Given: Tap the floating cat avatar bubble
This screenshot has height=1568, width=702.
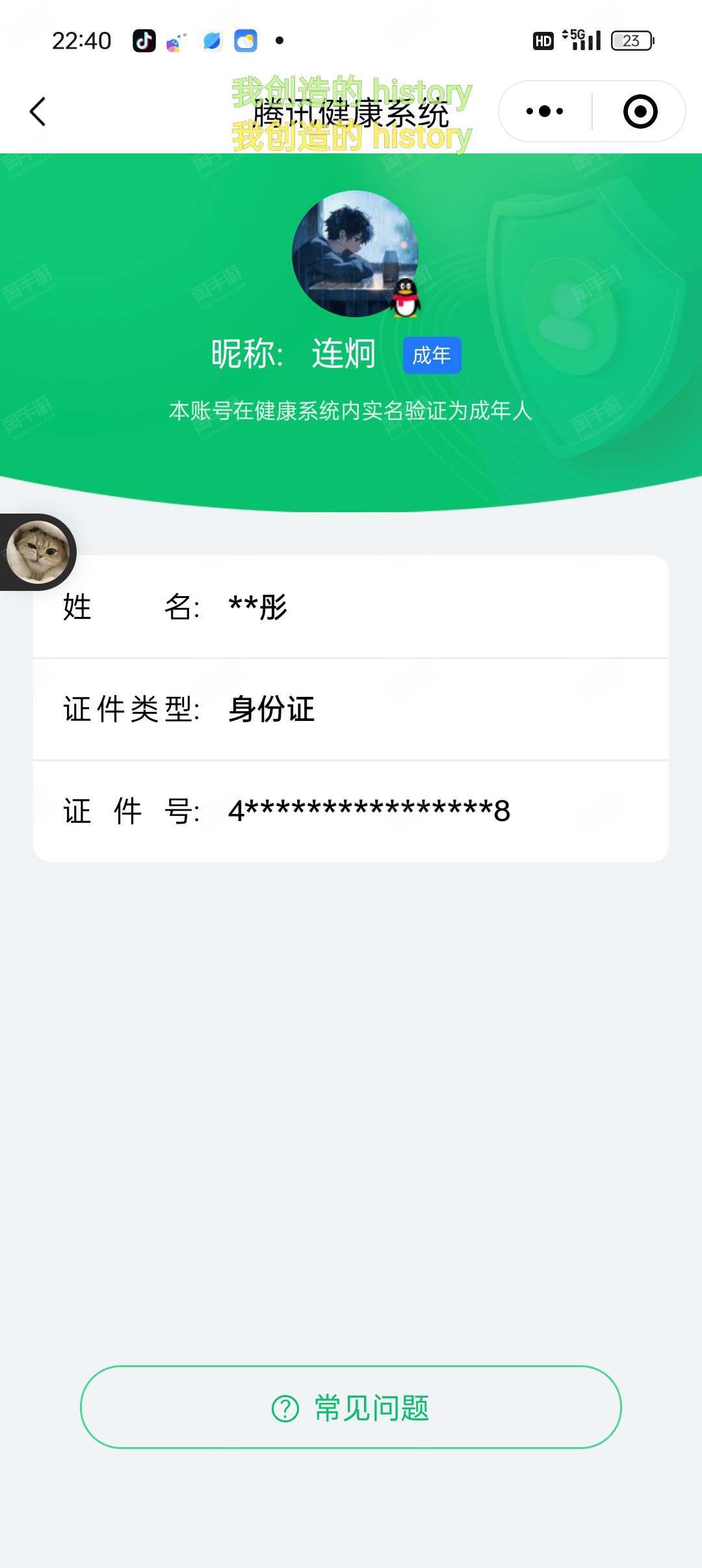Looking at the screenshot, I should tap(38, 552).
